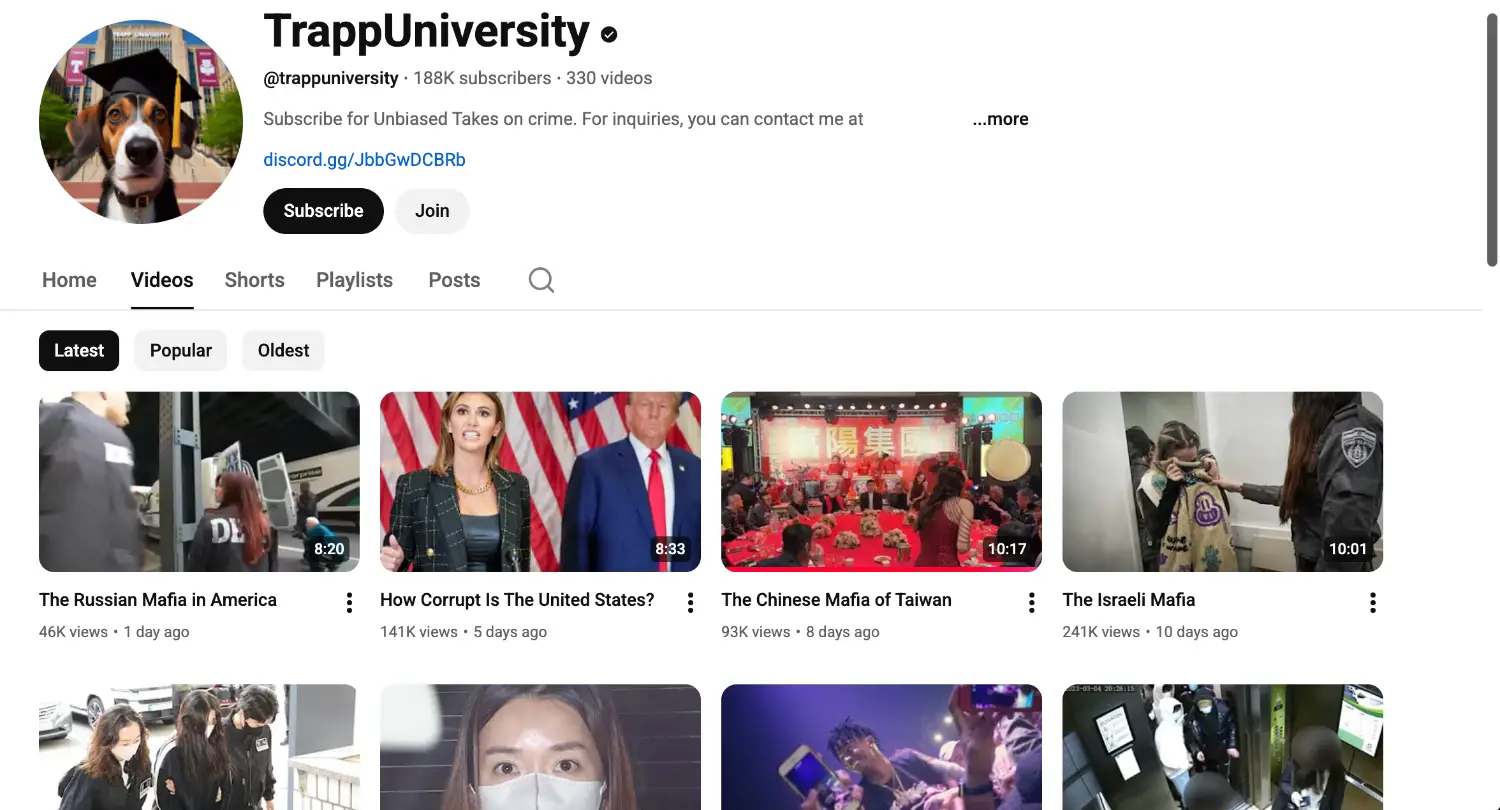Open the Playlists tab
The width and height of the screenshot is (1500, 810).
(x=354, y=280)
